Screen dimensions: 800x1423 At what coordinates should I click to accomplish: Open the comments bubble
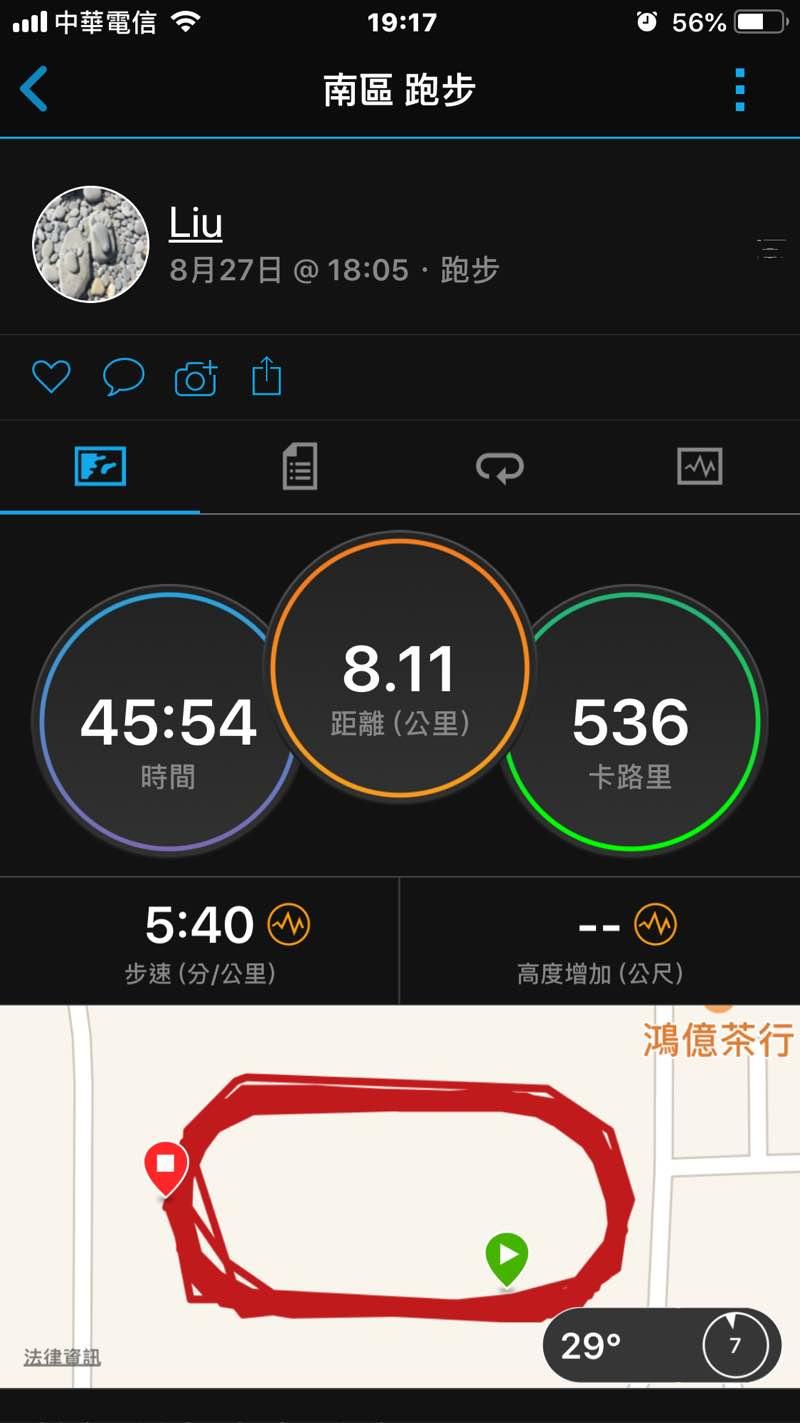coord(124,378)
